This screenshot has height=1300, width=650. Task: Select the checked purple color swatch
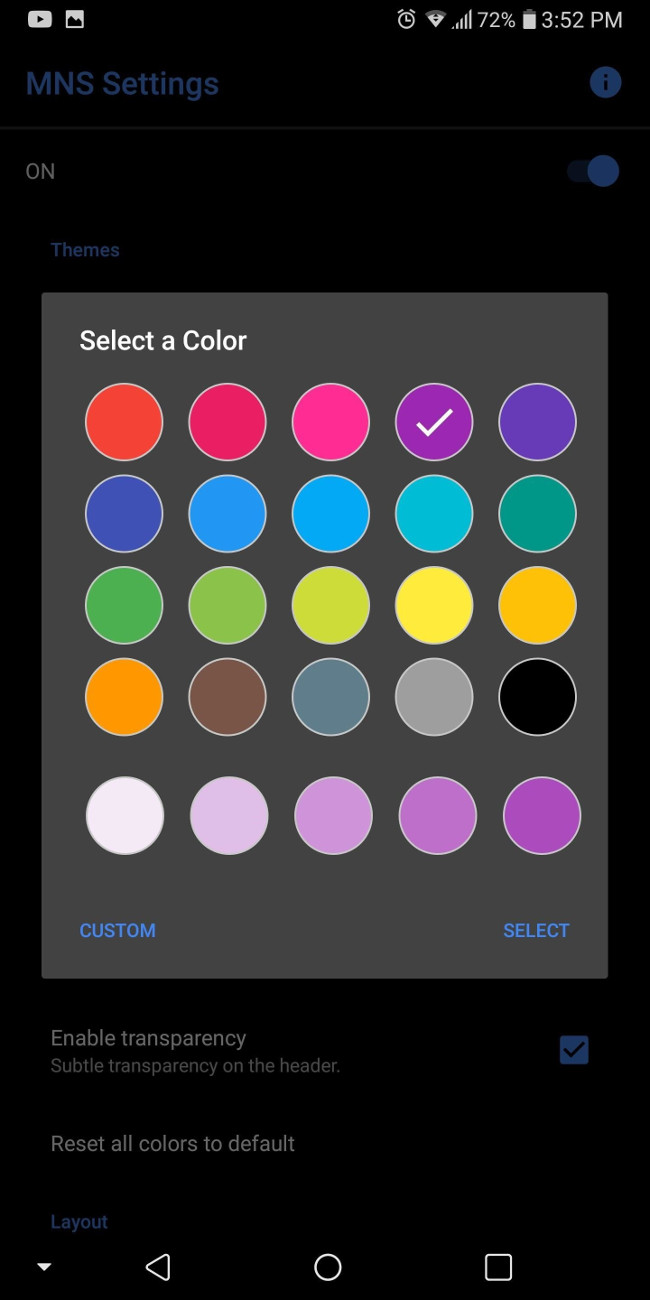point(434,422)
